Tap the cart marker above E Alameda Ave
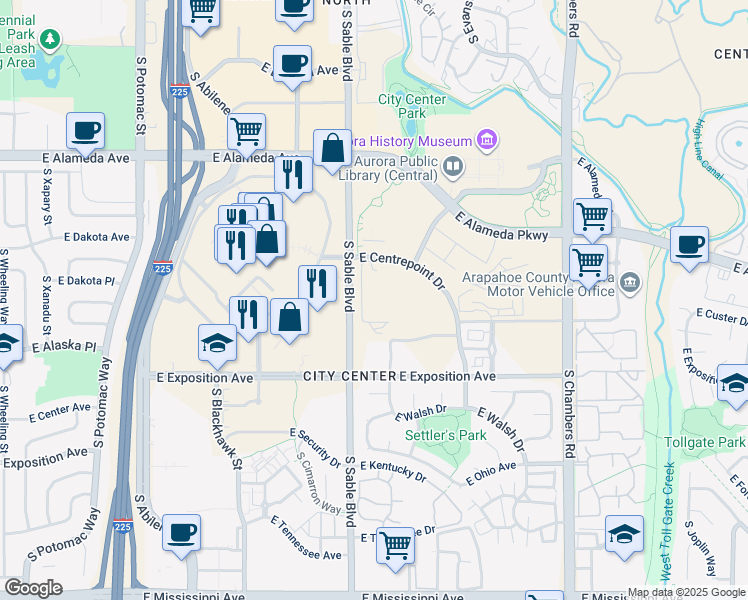Screen dimensions: 748x600 point(246,135)
